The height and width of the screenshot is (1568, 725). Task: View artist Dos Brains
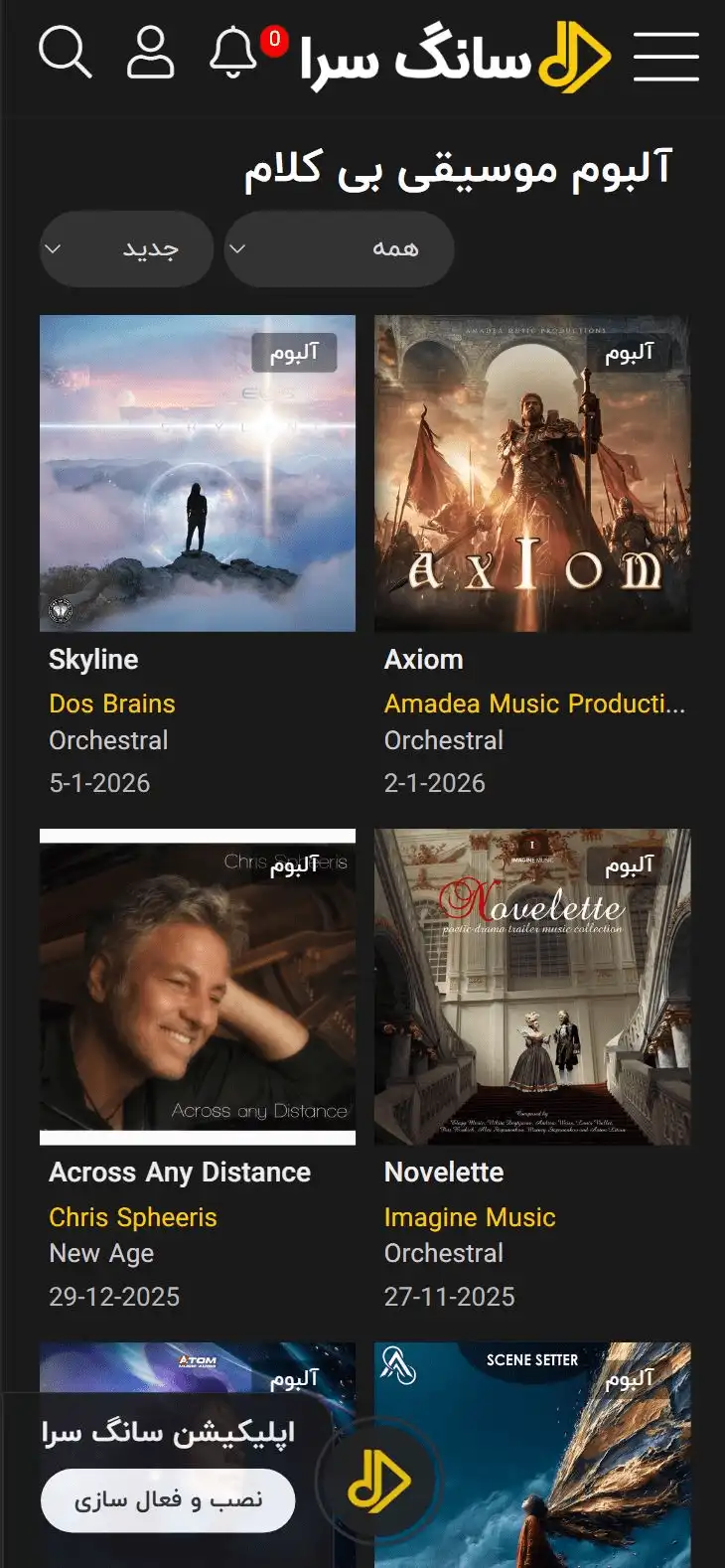(112, 704)
